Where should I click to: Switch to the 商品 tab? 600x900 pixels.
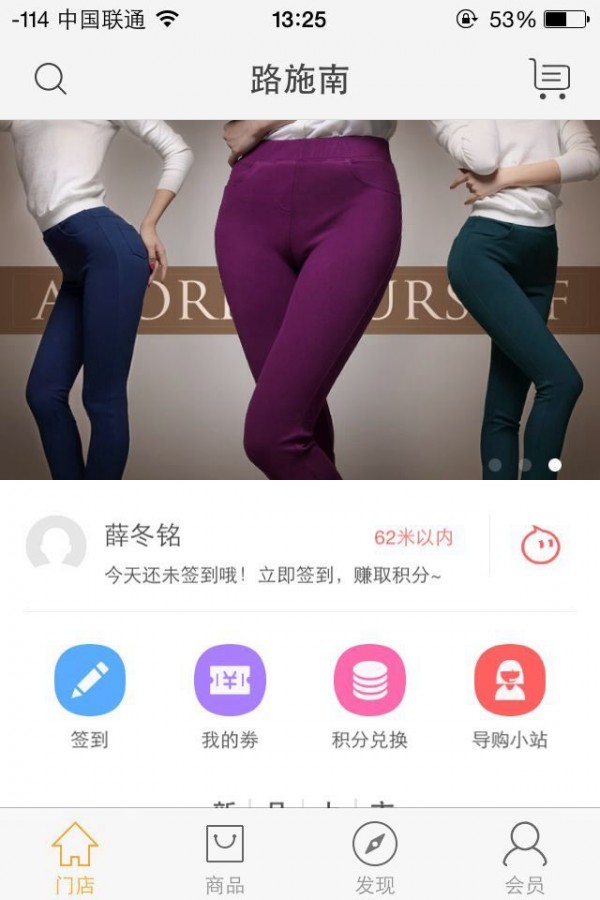[225, 857]
